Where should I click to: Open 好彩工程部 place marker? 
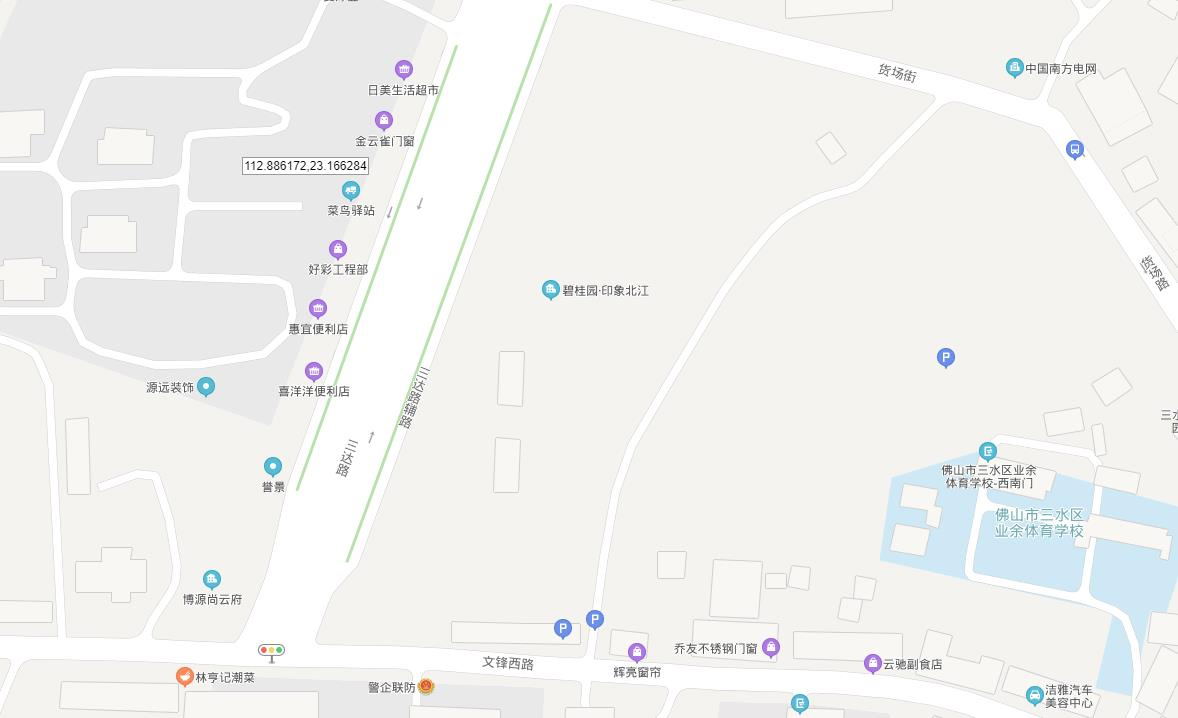338,249
